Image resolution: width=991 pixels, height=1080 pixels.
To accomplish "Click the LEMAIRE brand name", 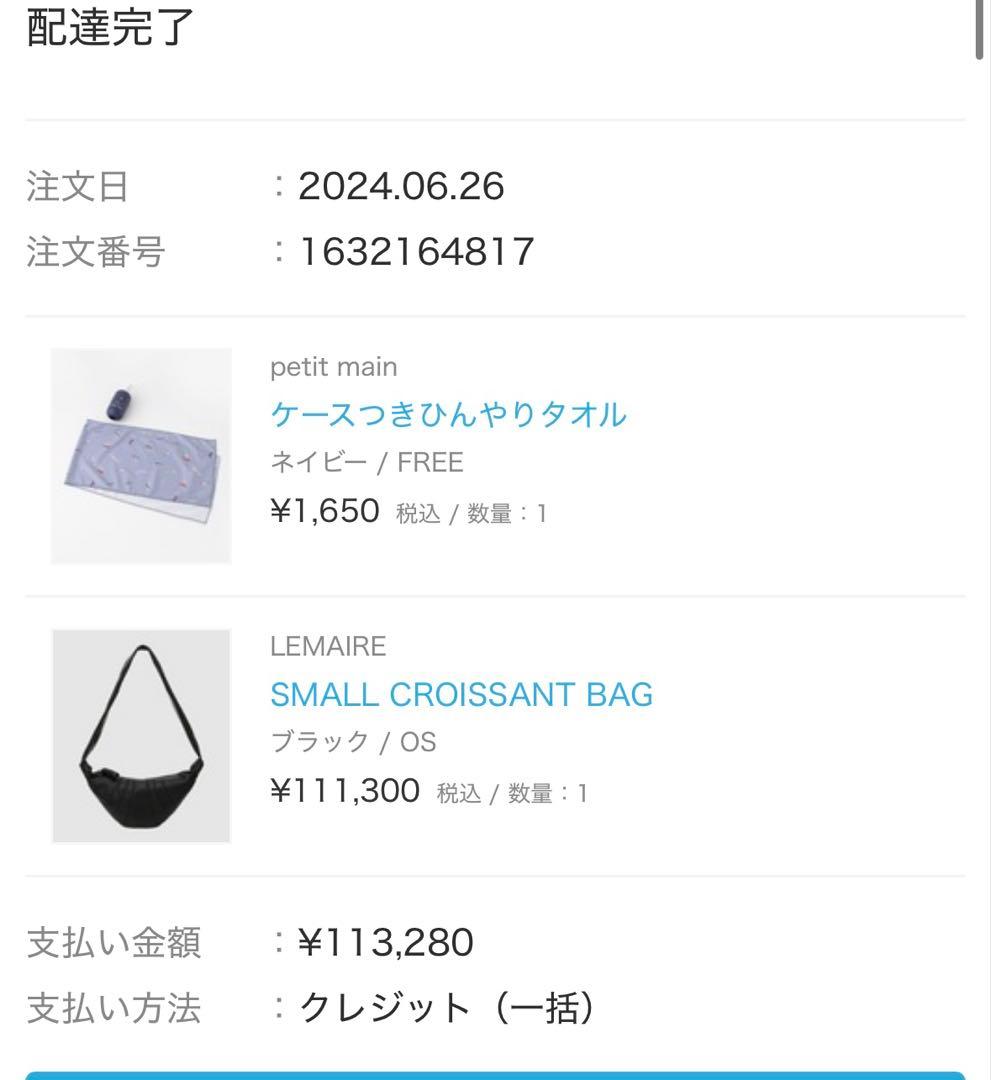I will [327, 645].
